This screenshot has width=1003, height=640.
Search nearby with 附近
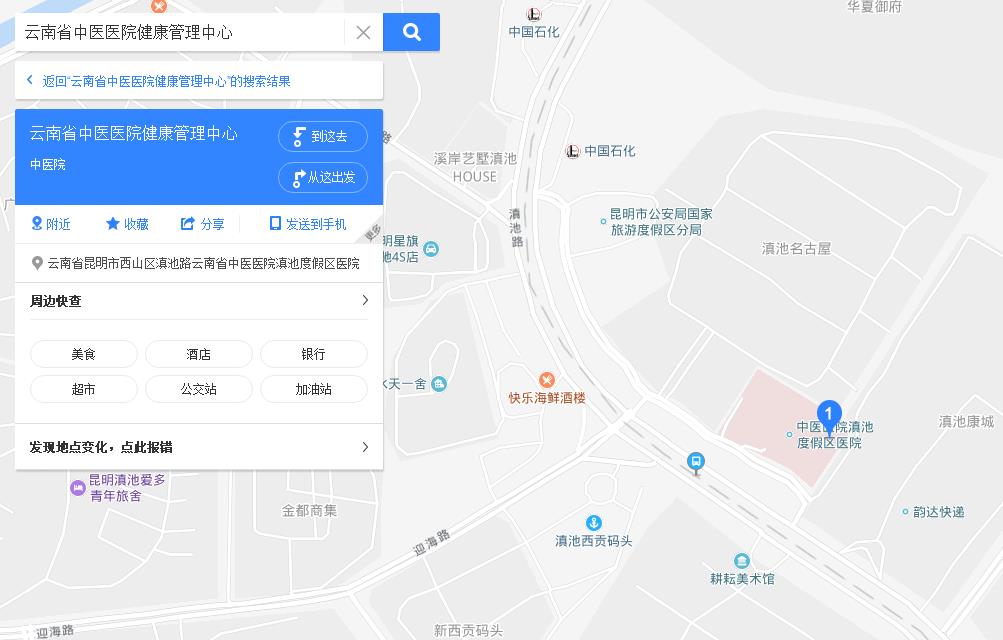tap(51, 224)
